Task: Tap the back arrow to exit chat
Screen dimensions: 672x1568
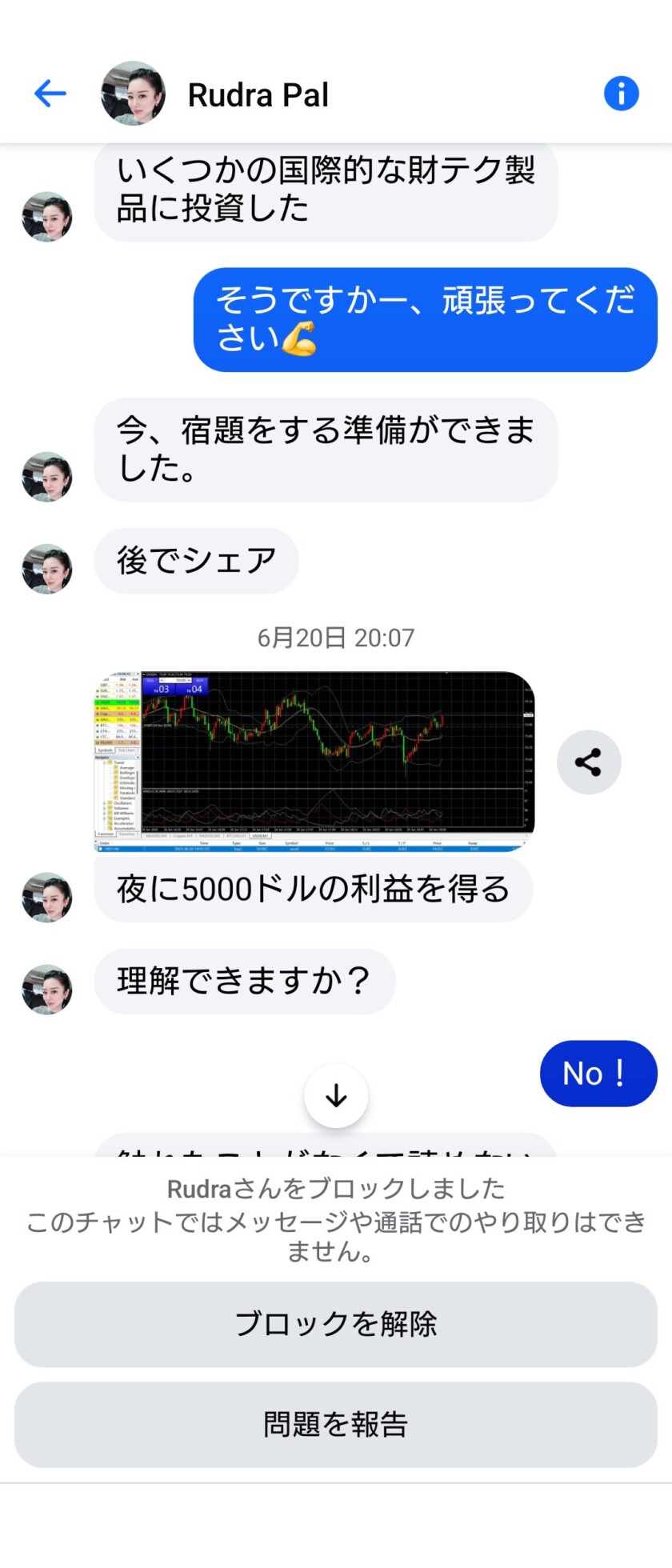Action: [50, 94]
